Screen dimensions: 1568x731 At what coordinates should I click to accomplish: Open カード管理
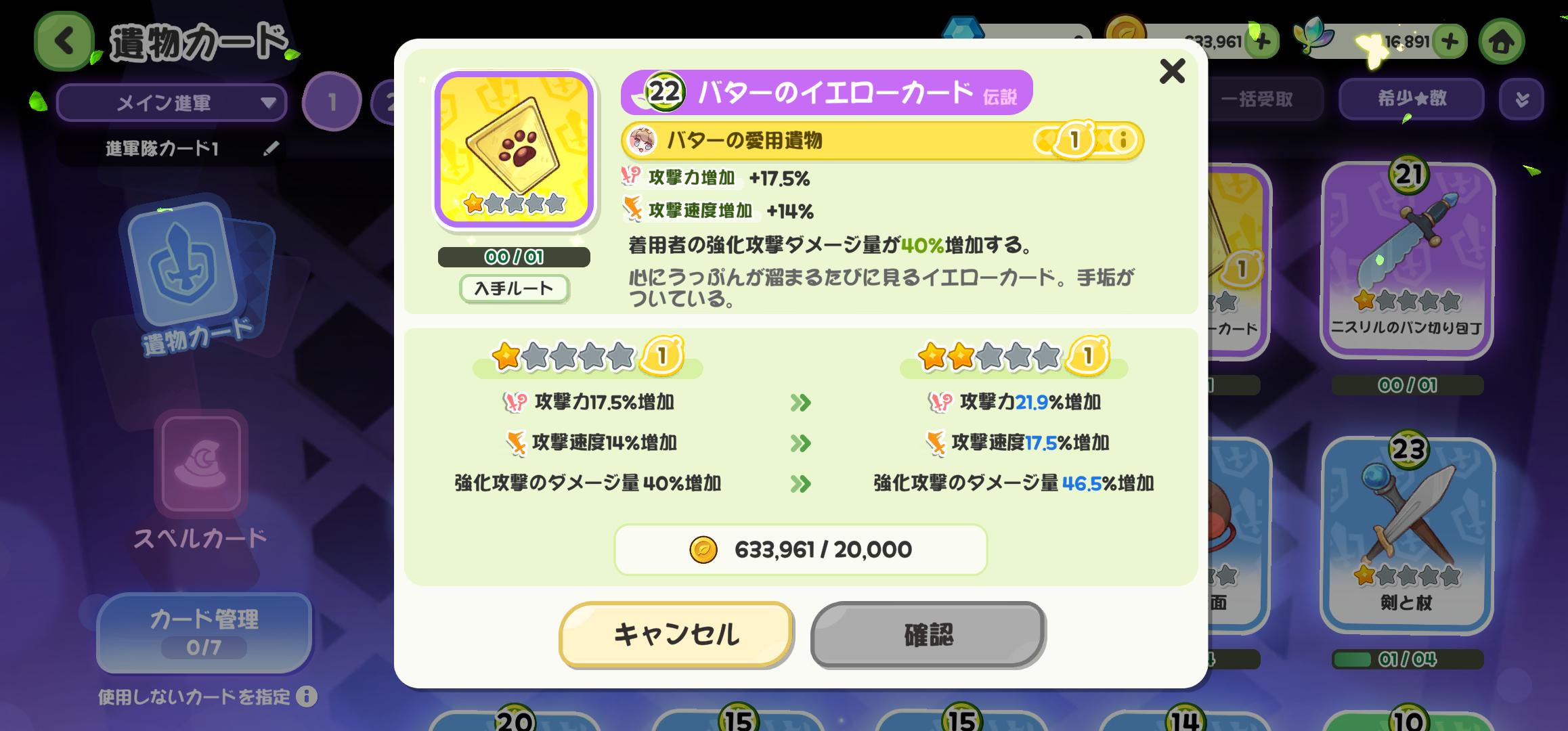click(x=204, y=632)
